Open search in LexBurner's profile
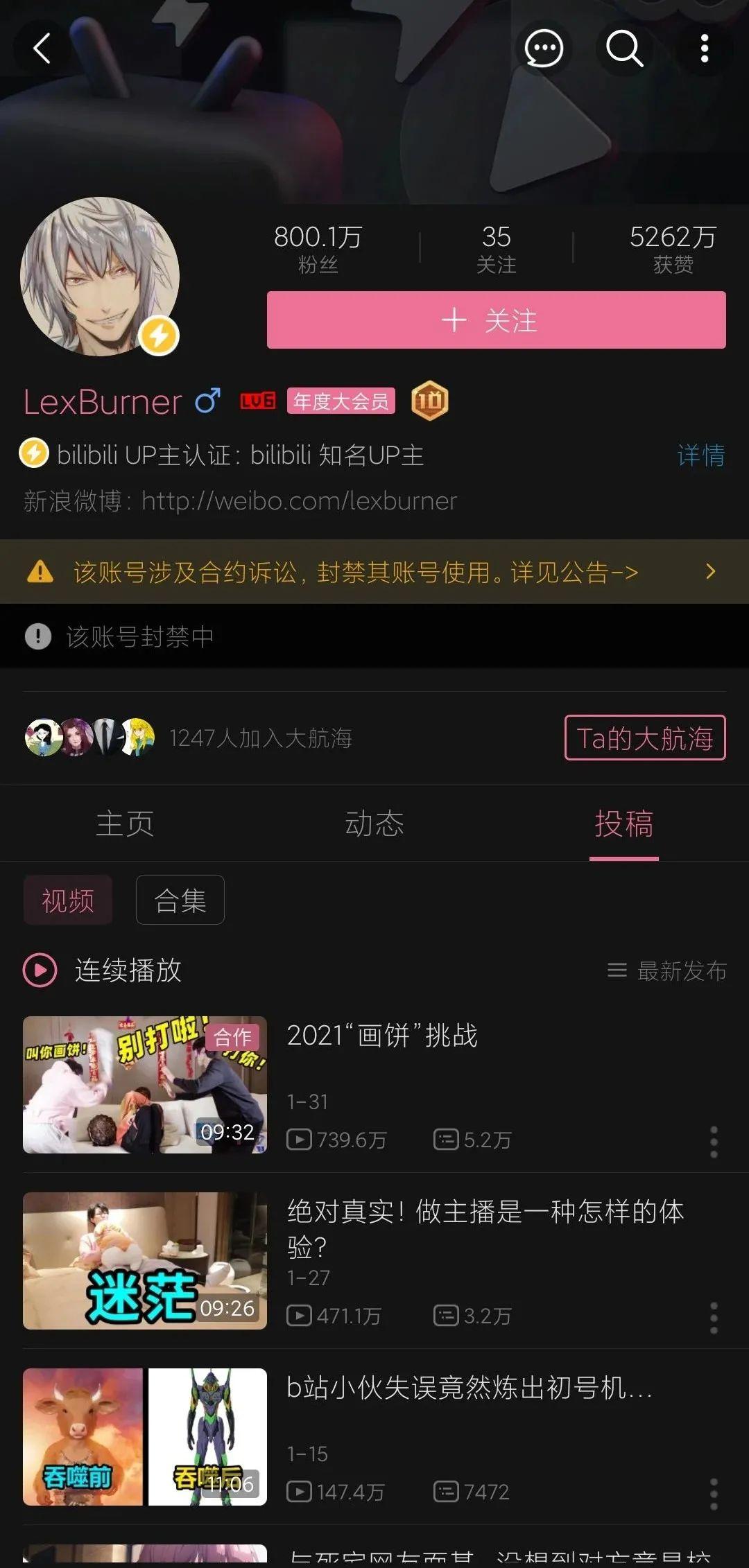The image size is (749, 1568). 624,49
